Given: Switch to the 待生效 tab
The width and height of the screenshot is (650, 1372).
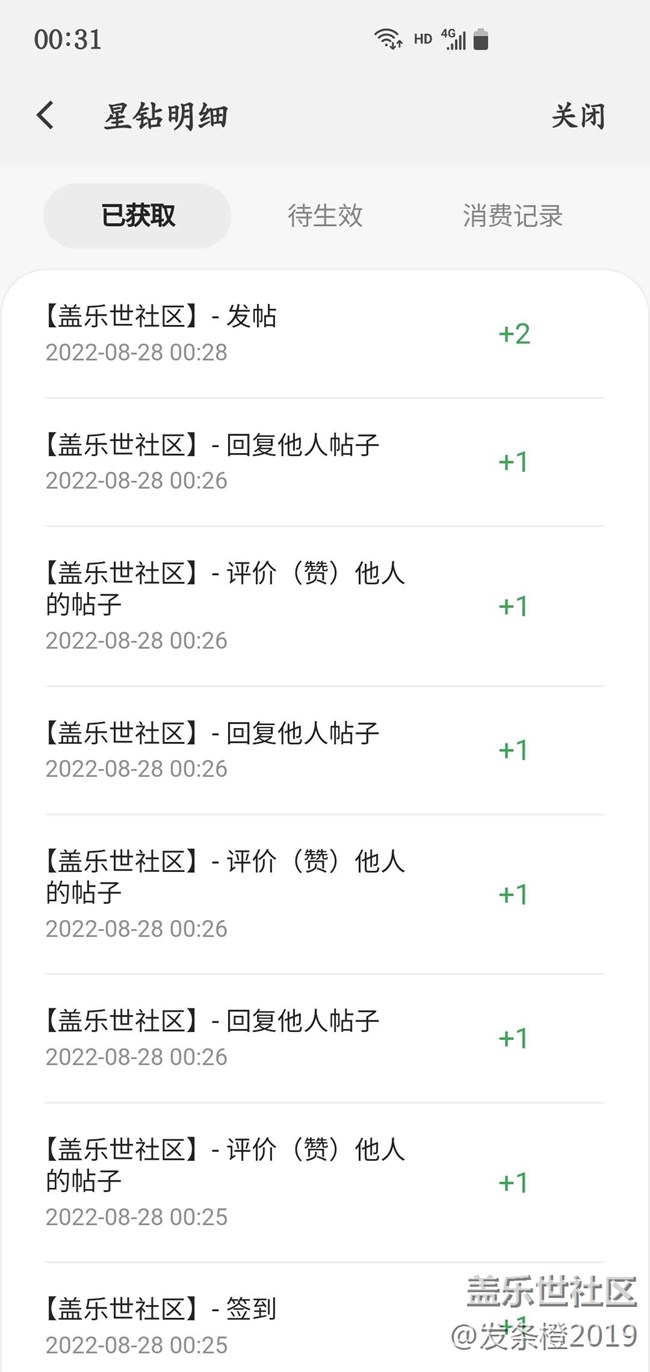Looking at the screenshot, I should click(325, 215).
